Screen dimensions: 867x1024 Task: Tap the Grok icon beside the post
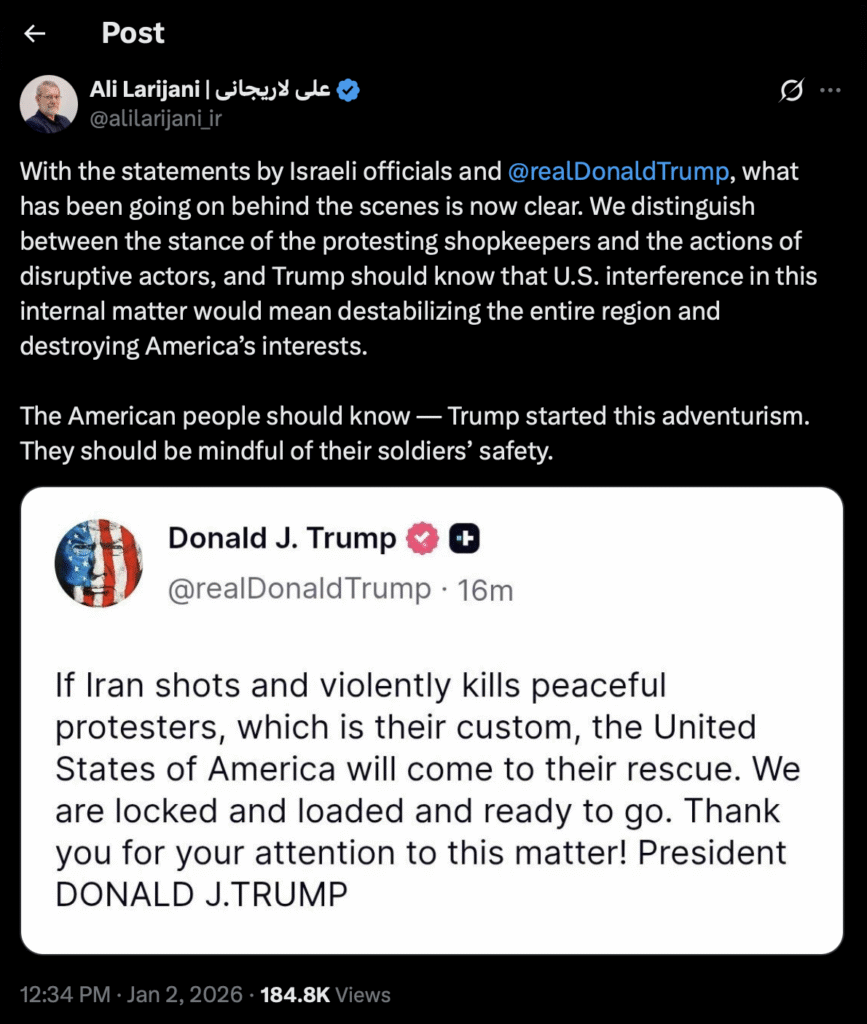click(791, 91)
